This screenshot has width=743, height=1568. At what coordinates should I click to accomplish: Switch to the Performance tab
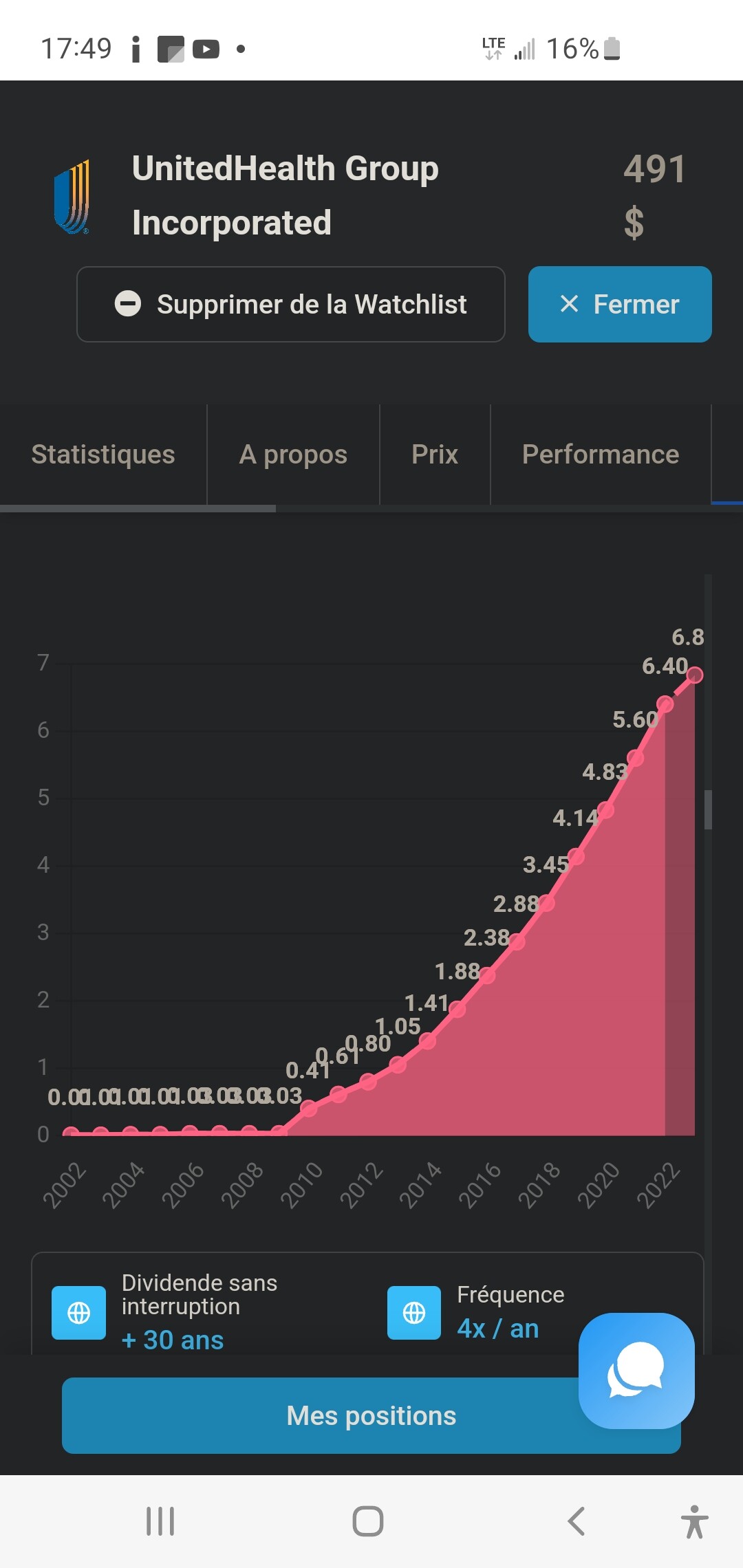click(x=601, y=455)
